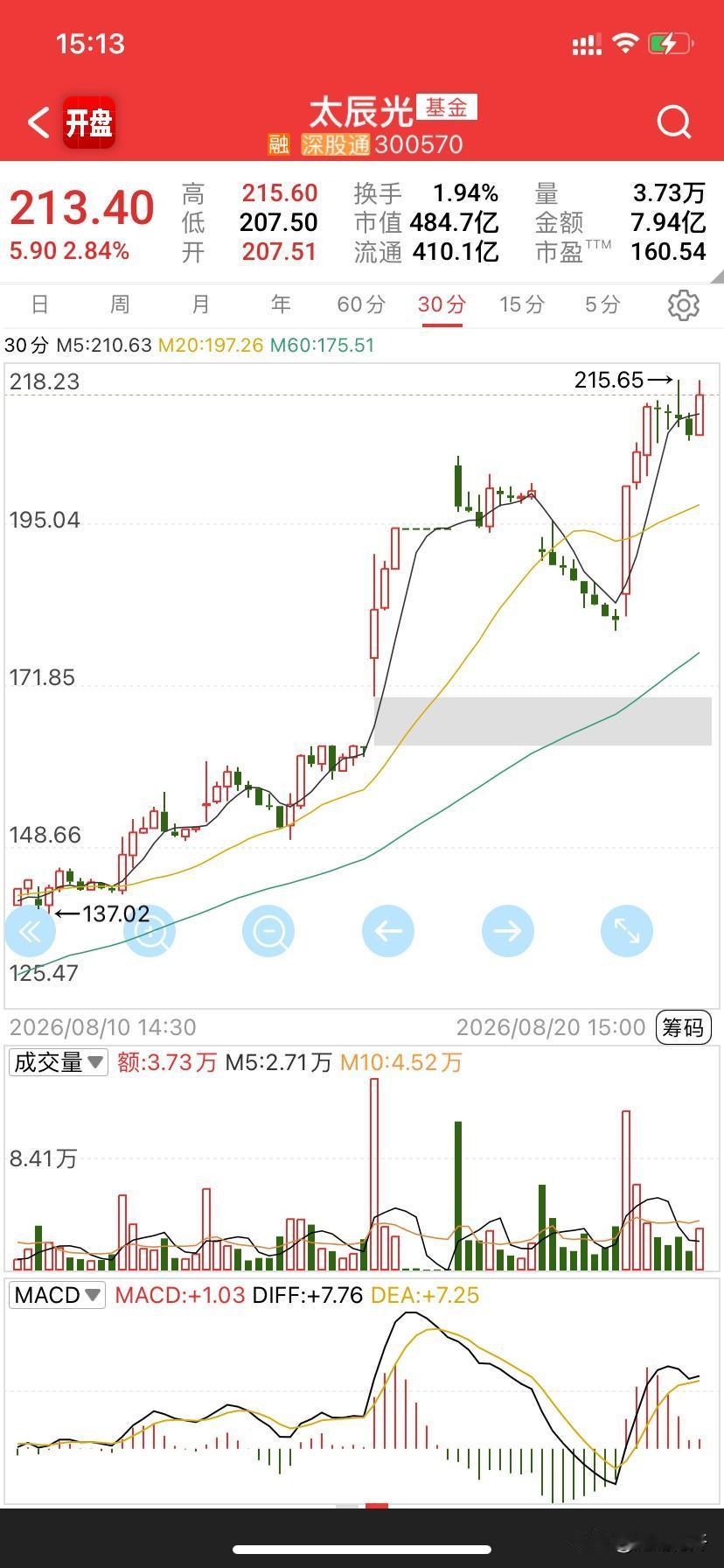Image resolution: width=724 pixels, height=1568 pixels.
Task: Open the 成交量 indicator dropdown
Action: (x=59, y=1062)
